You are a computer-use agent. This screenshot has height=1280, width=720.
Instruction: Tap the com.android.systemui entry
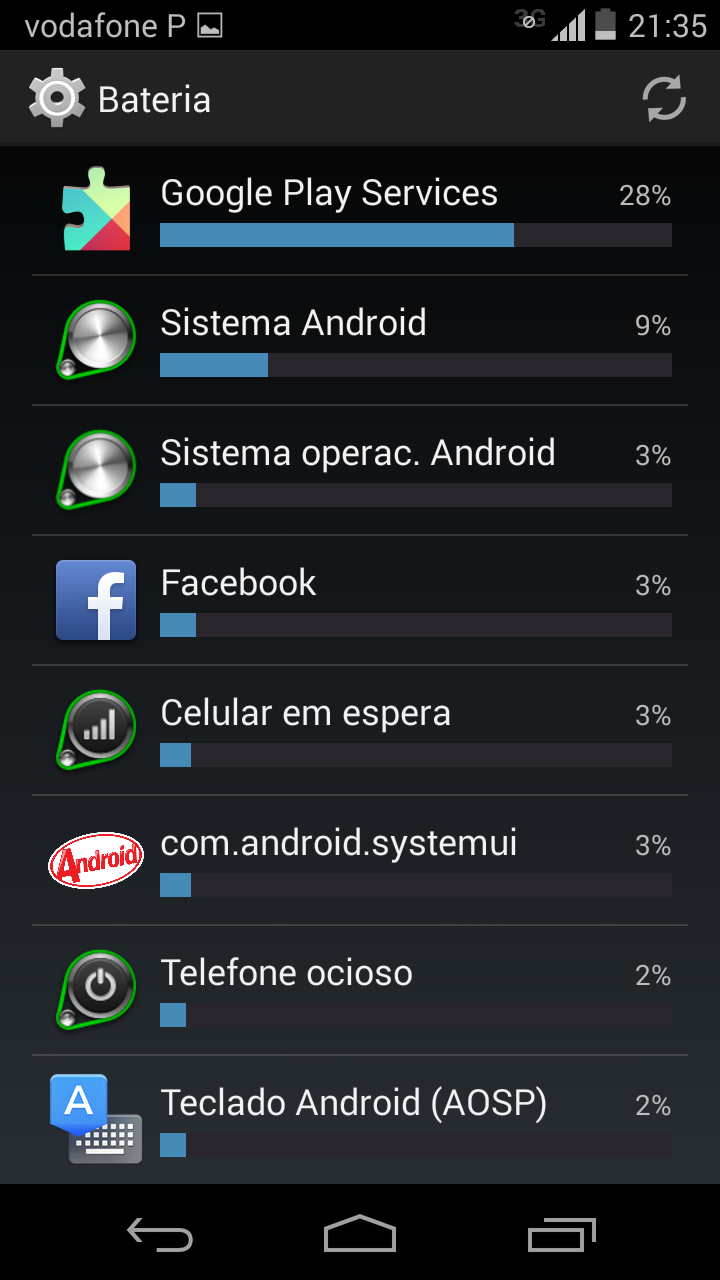coord(360,861)
